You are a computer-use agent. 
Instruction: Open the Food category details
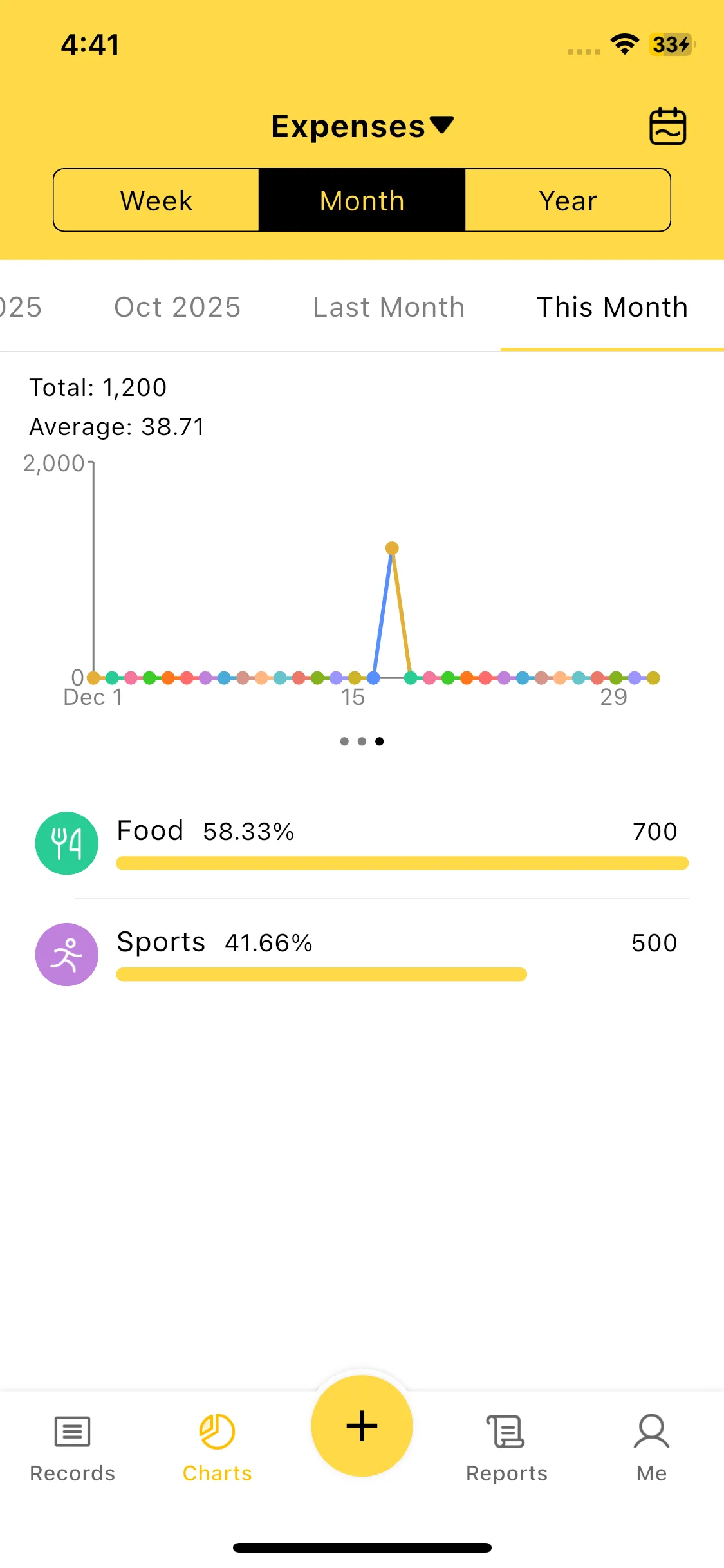click(362, 843)
